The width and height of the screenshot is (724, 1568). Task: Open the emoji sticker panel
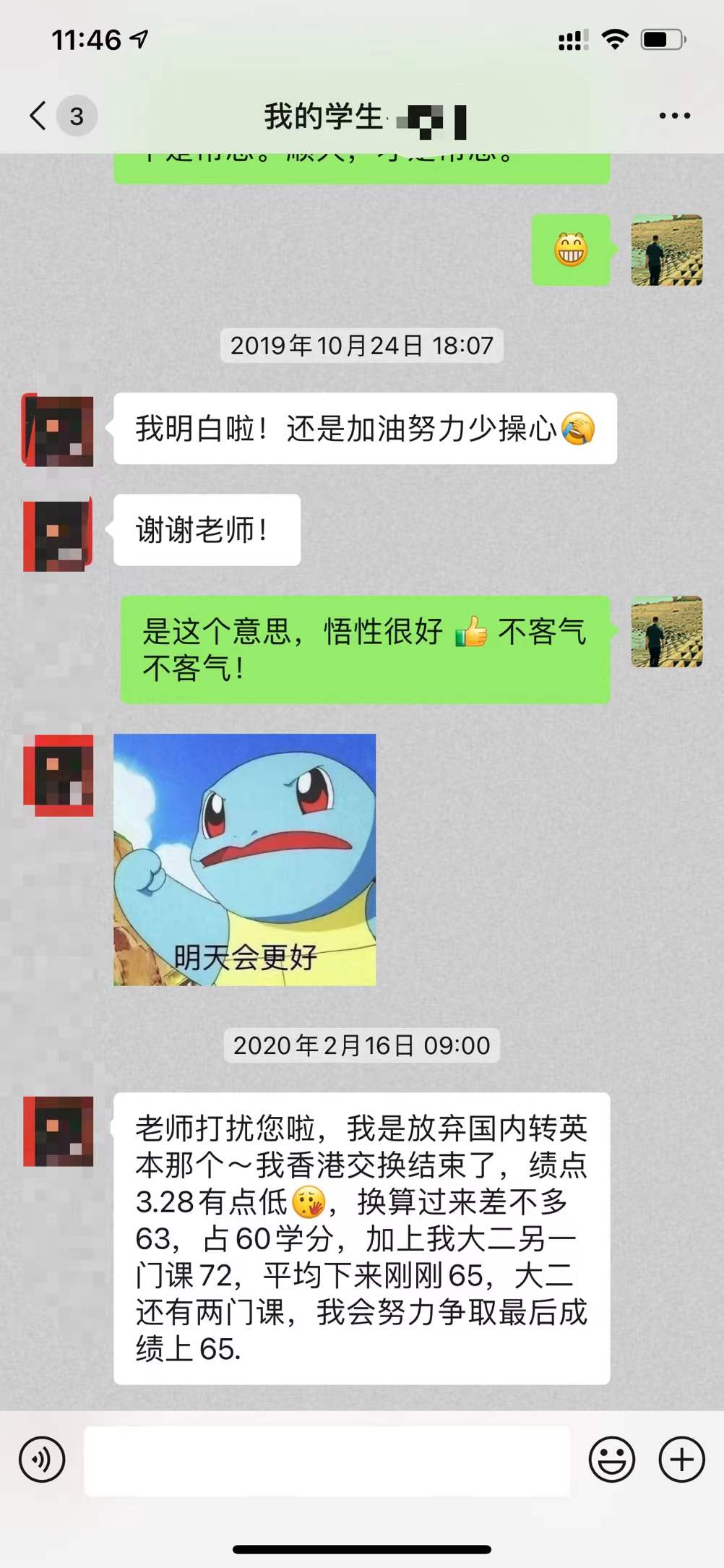point(611,1459)
